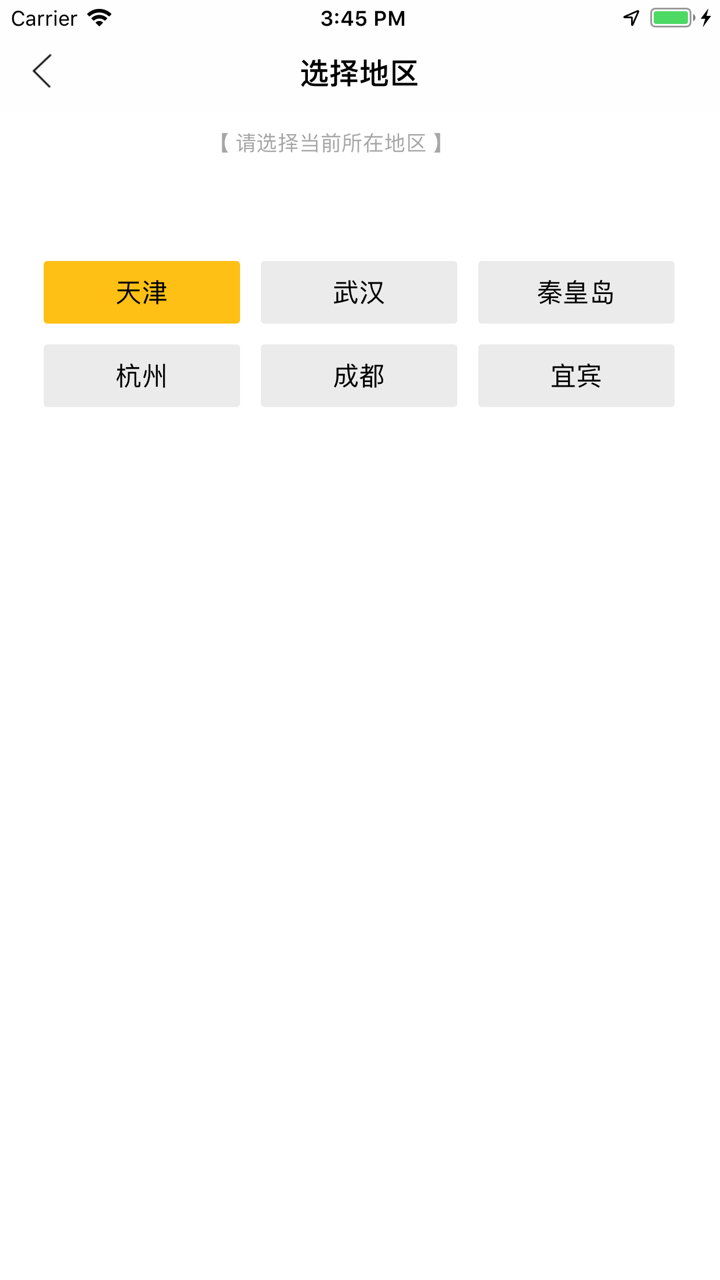Click the 选择地区 title text
720x1280 pixels.
point(359,73)
